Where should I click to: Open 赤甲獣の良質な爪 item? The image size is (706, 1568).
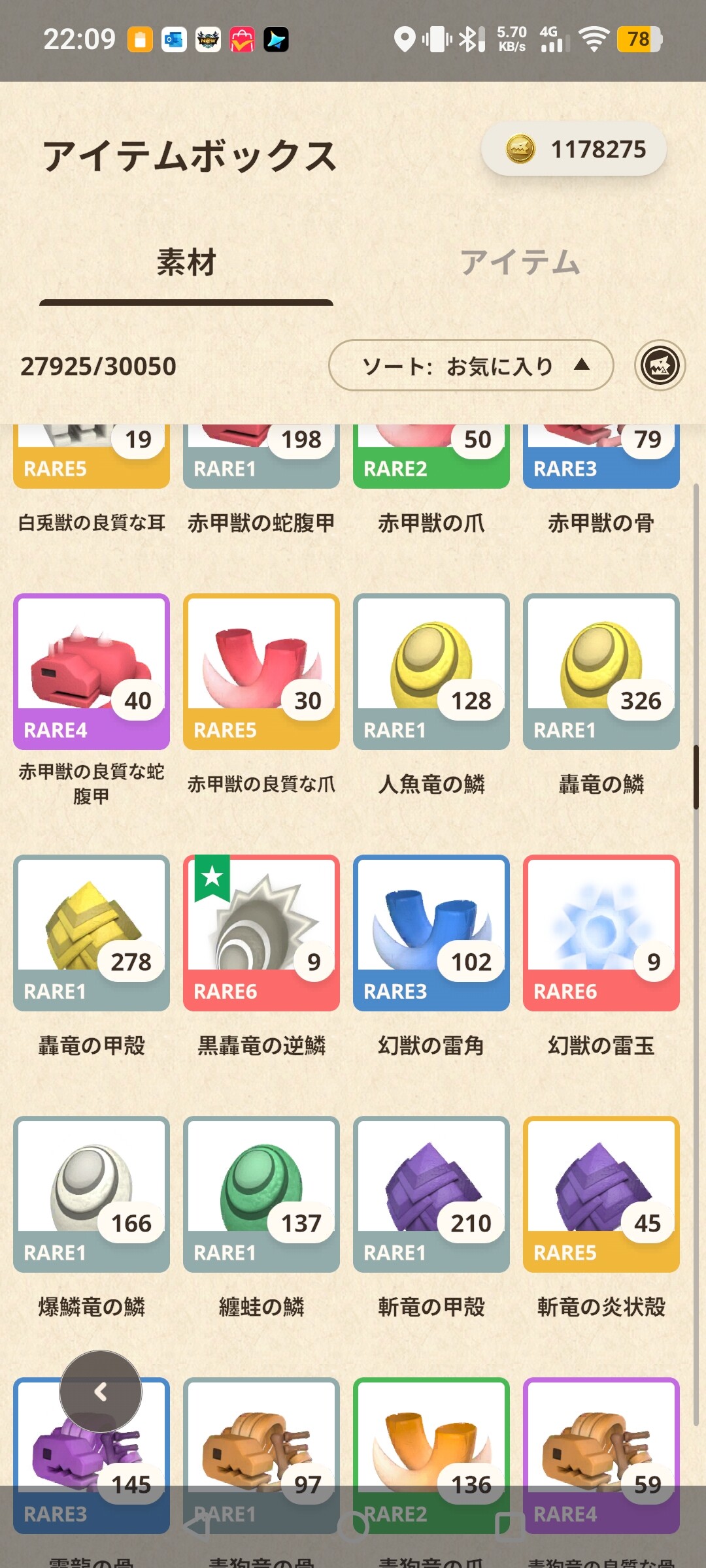click(x=261, y=672)
